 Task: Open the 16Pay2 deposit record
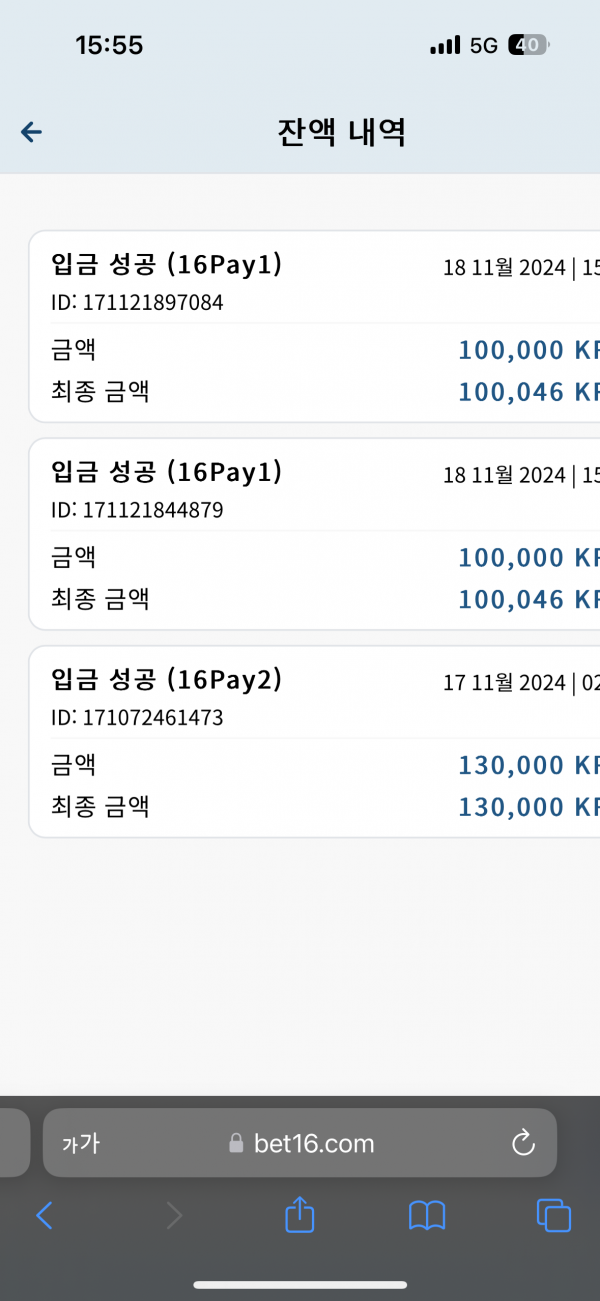coord(314,742)
